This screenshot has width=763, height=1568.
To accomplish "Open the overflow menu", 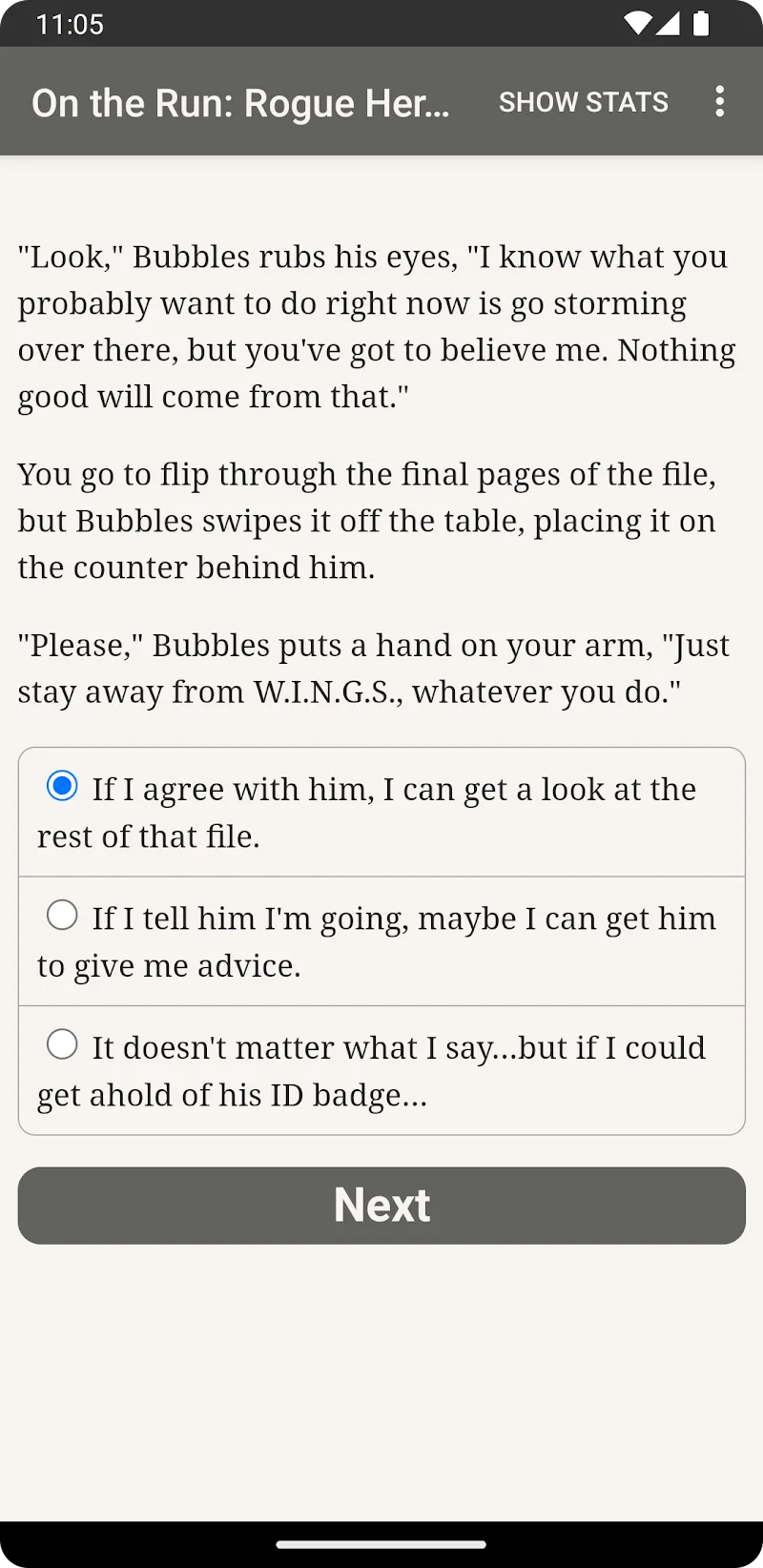I will 719,102.
